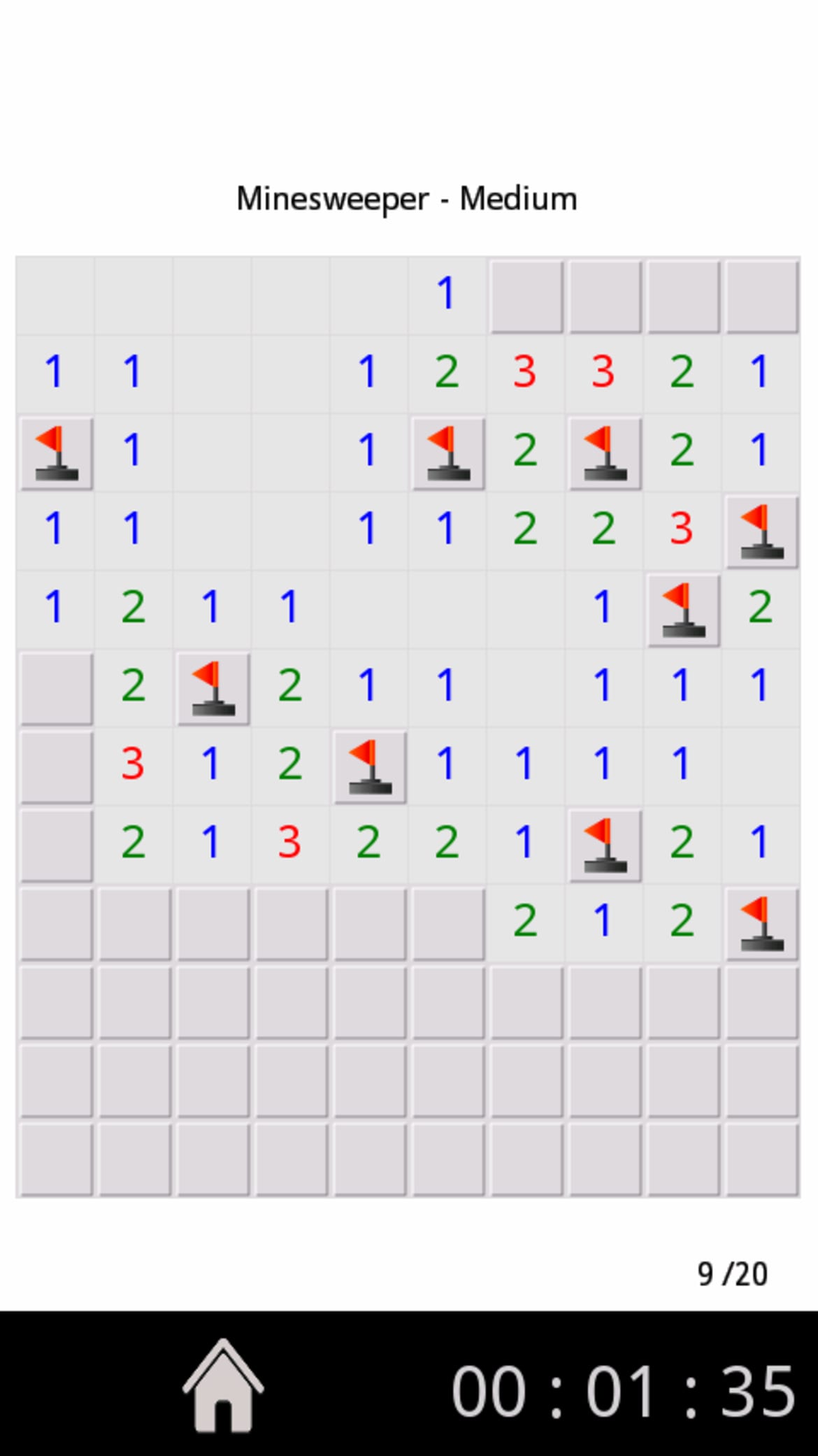Click the flag below the red 3 in row four
This screenshot has height=1456, width=818.
(x=683, y=608)
